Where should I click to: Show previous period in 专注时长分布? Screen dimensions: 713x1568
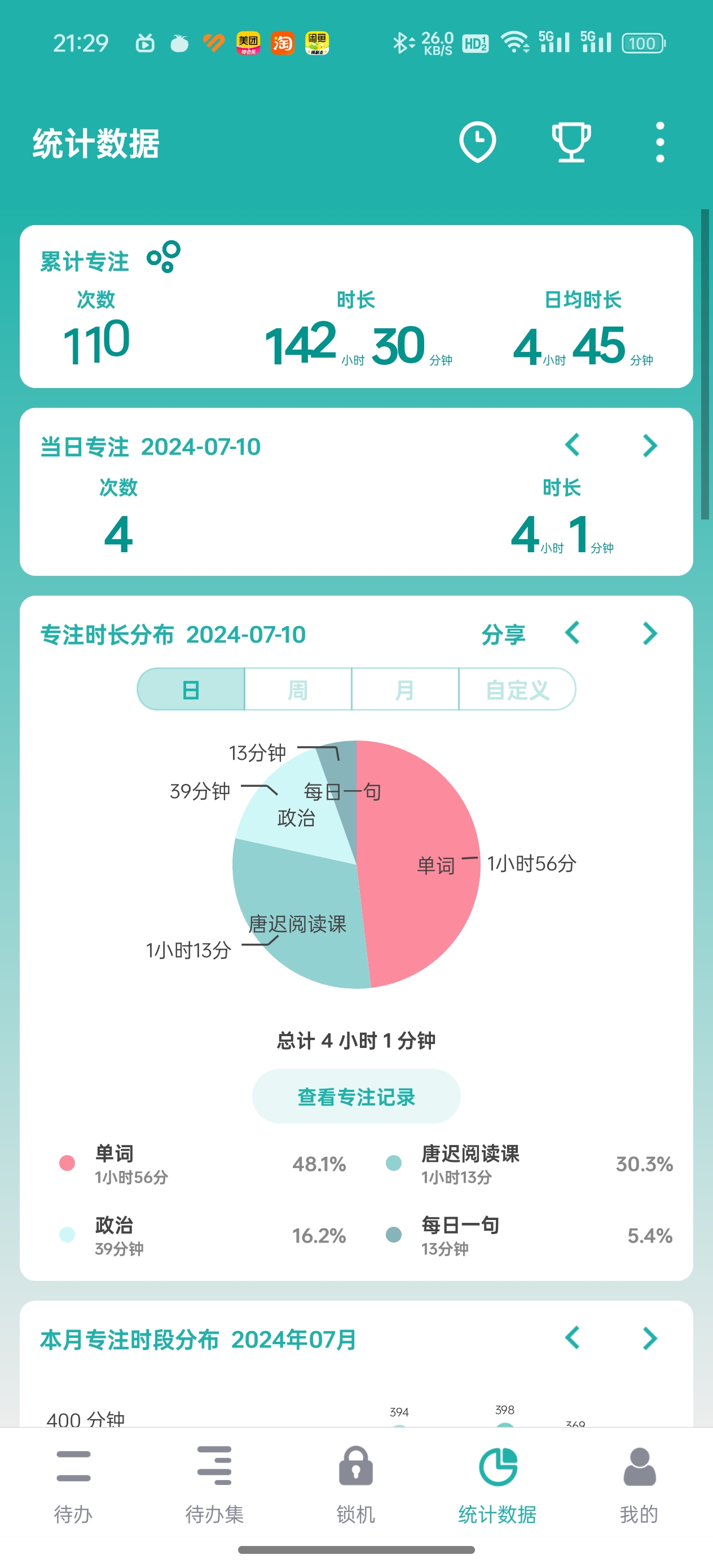pos(573,633)
